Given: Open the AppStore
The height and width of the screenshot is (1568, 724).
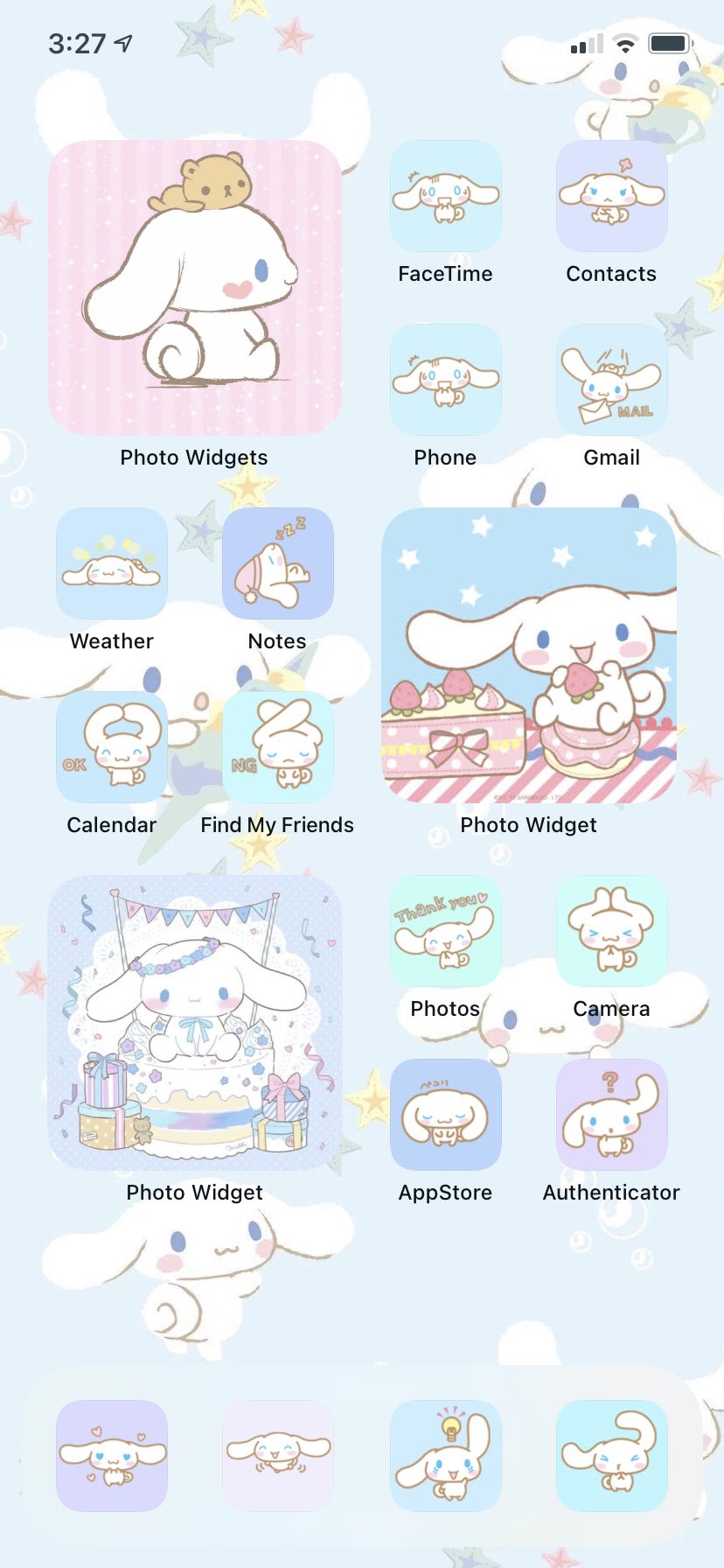Looking at the screenshot, I should pos(445,1115).
